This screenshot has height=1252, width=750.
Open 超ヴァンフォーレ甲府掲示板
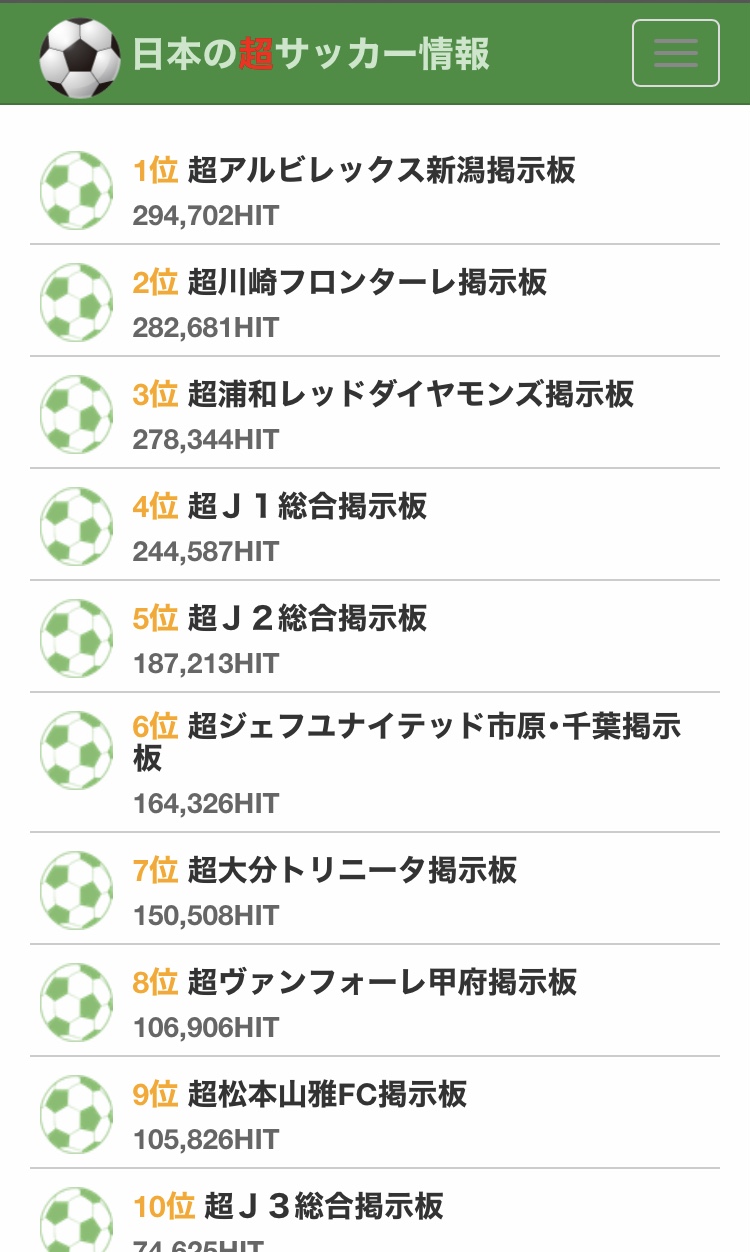pos(375,1000)
